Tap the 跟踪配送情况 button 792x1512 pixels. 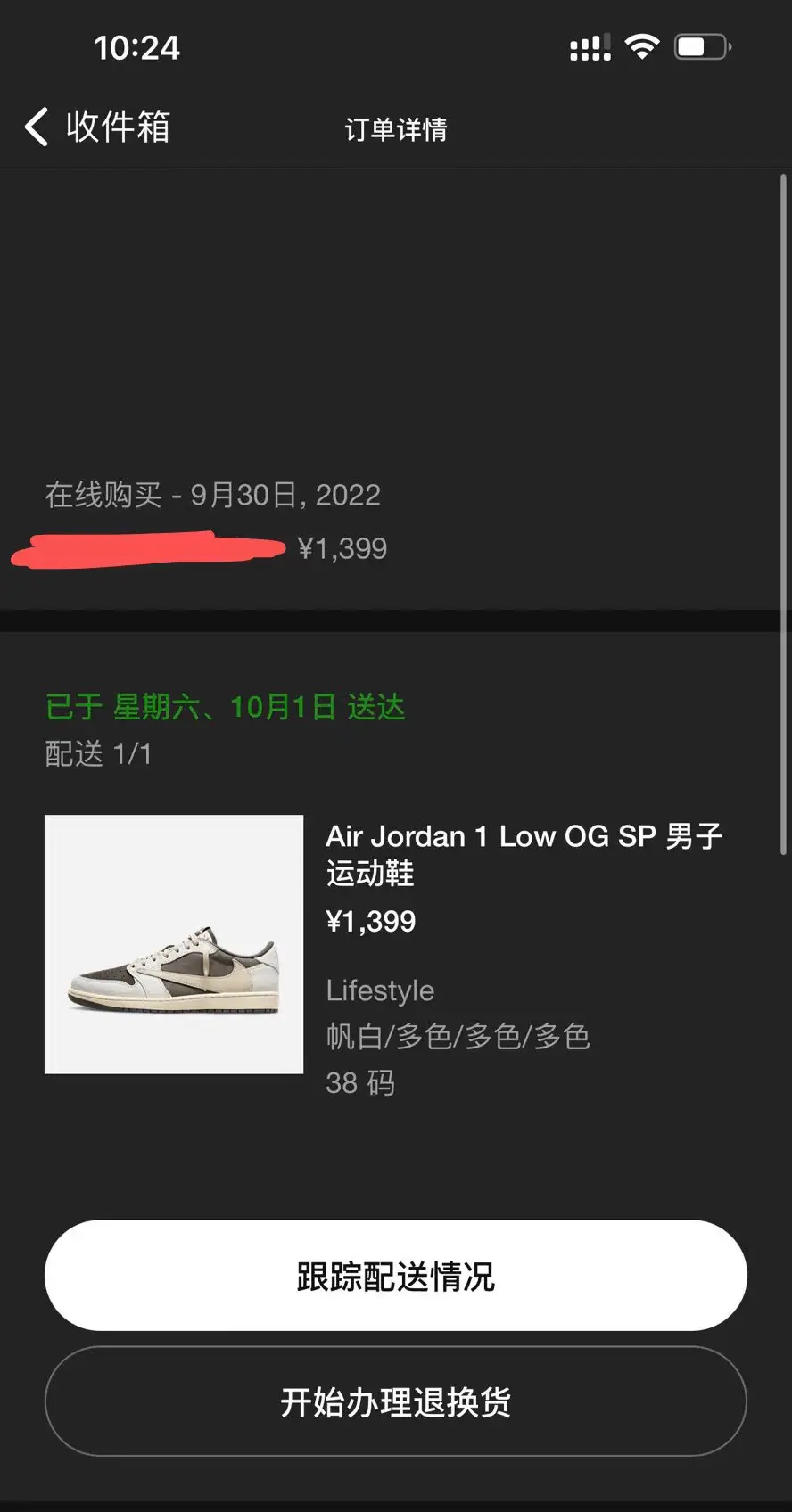pos(395,1276)
